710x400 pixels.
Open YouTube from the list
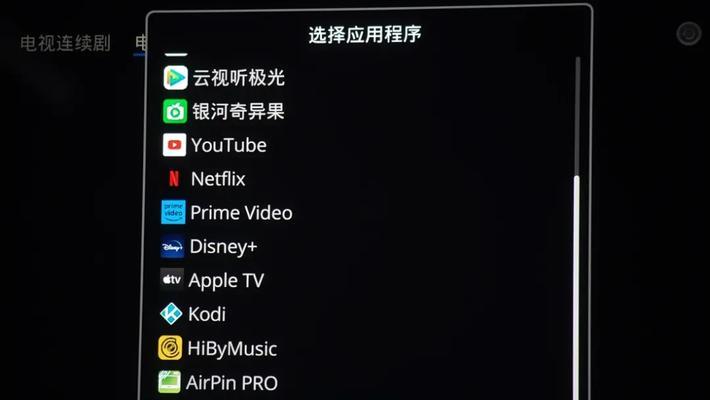(227, 145)
